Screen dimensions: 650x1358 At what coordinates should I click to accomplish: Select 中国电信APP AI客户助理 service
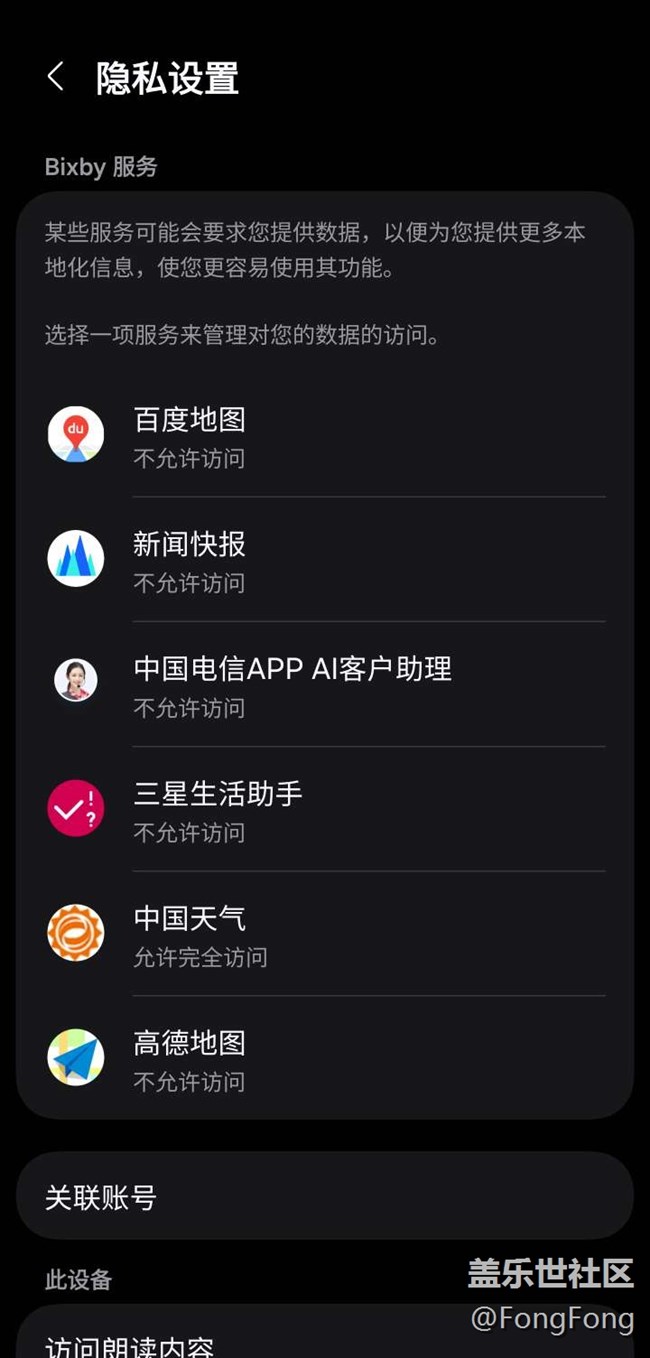(x=324, y=685)
